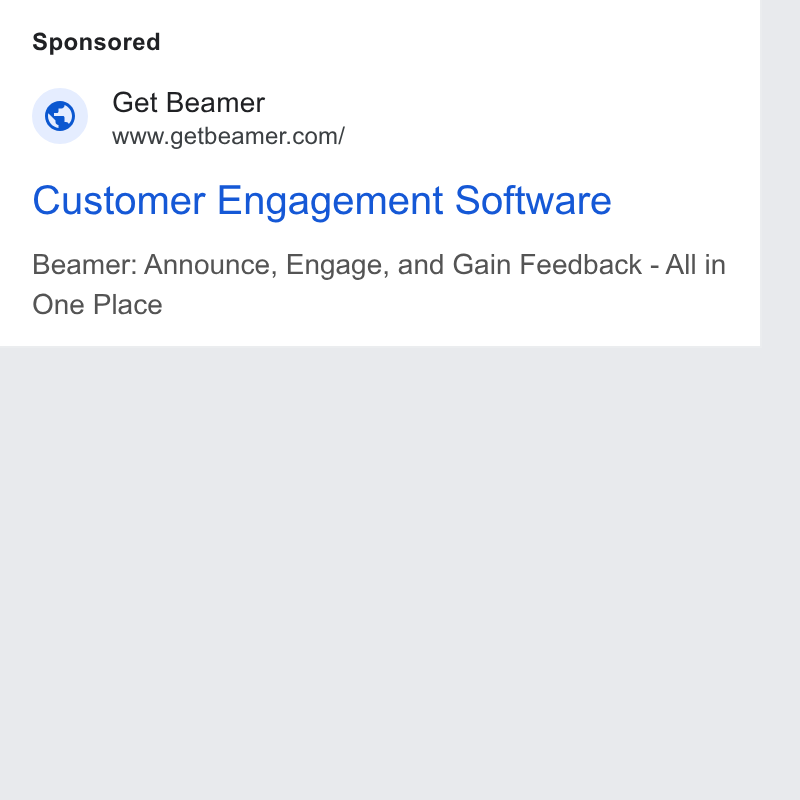Open the Get Beamer advertiser site
This screenshot has height=800, width=800.
(188, 103)
